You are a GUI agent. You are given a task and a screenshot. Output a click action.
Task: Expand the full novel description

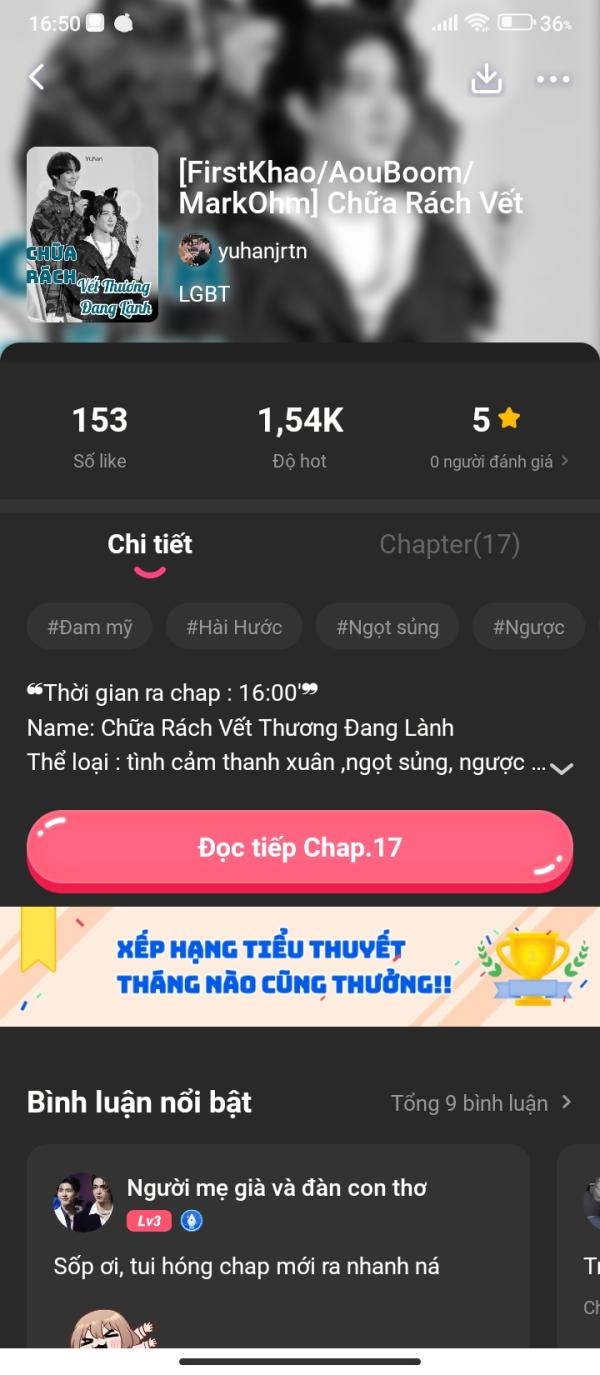click(x=562, y=768)
